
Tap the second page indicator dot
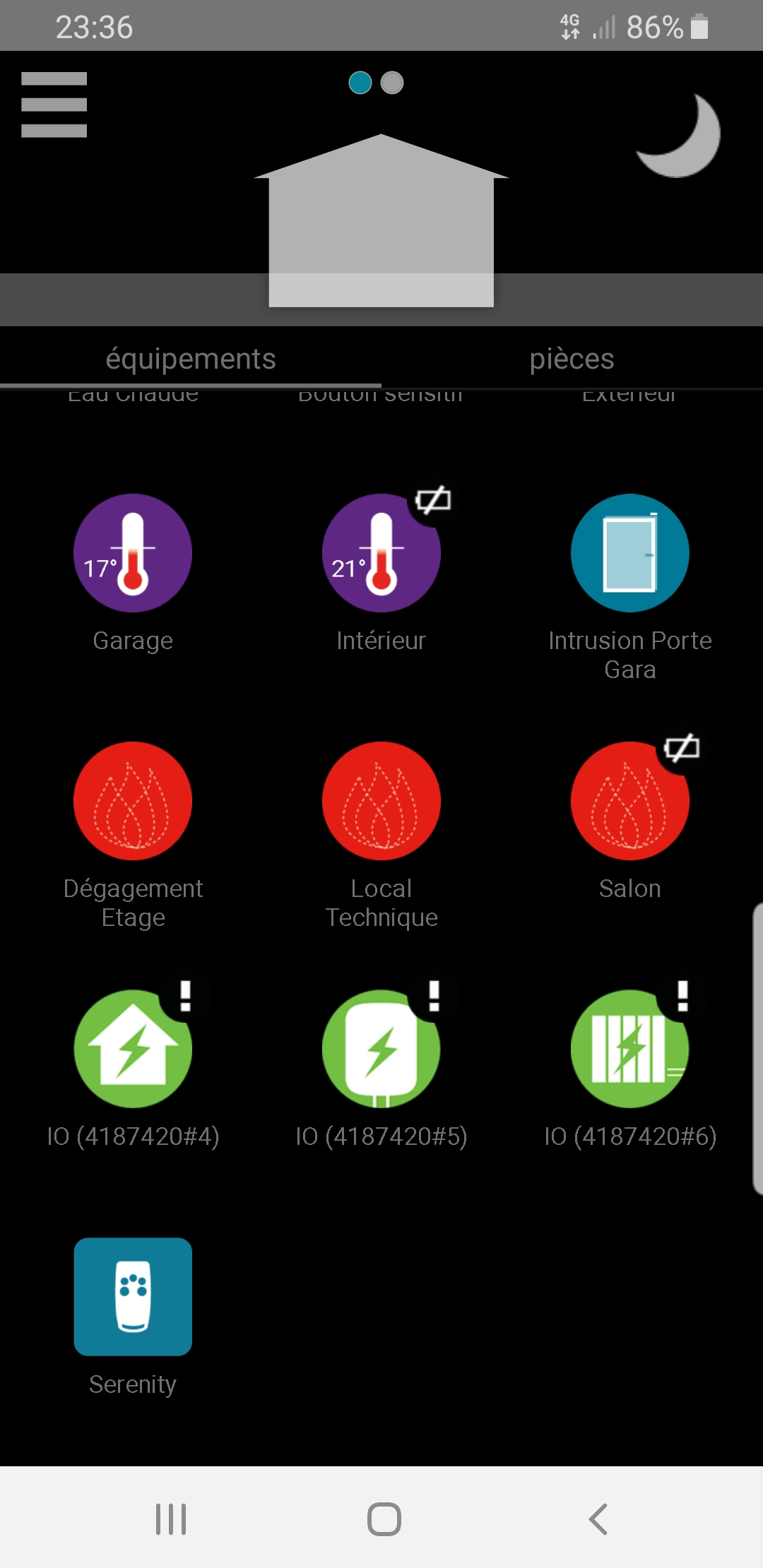(x=392, y=83)
